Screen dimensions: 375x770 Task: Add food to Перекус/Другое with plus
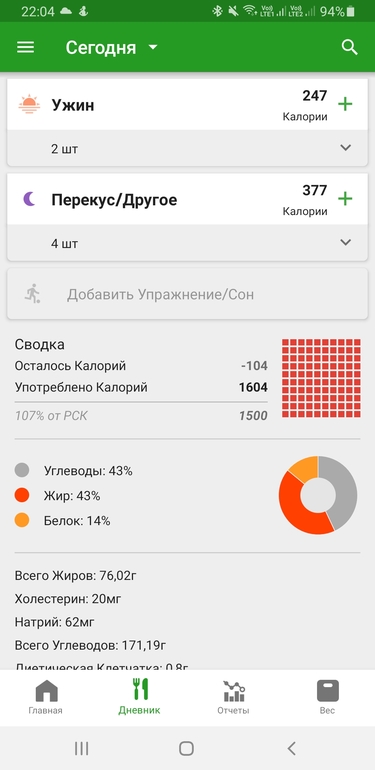click(x=346, y=199)
